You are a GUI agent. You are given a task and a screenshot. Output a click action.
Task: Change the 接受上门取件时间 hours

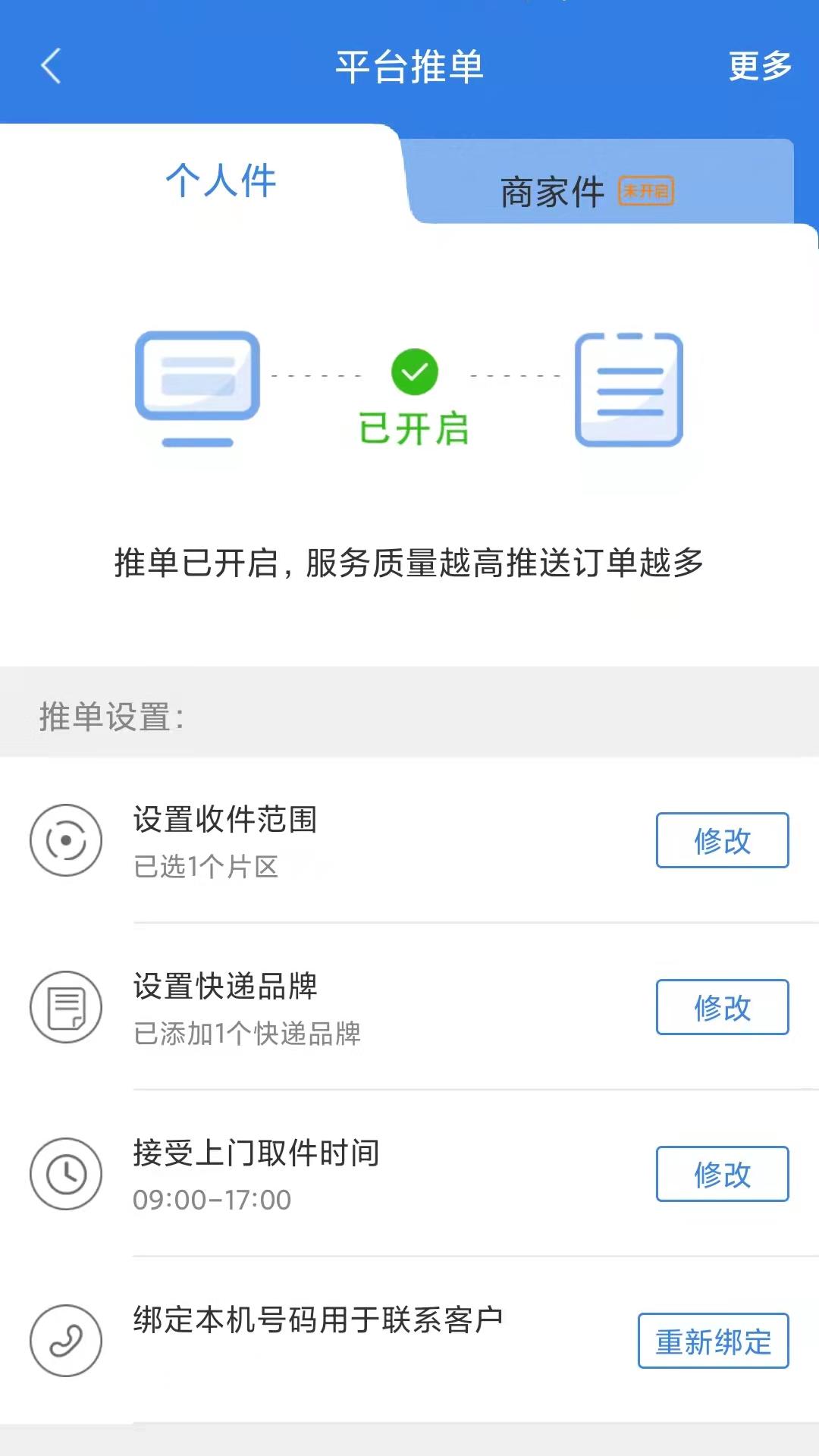721,1174
